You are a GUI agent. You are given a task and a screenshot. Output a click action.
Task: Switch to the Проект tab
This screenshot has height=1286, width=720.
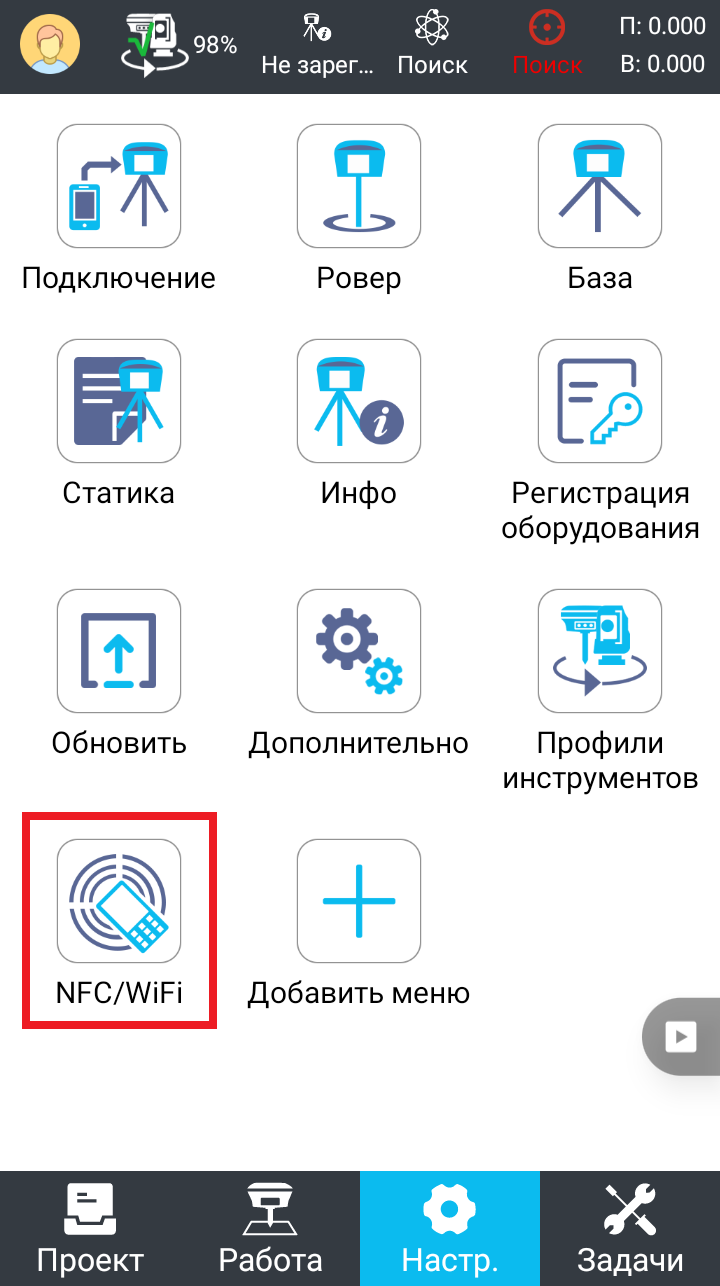90,1229
